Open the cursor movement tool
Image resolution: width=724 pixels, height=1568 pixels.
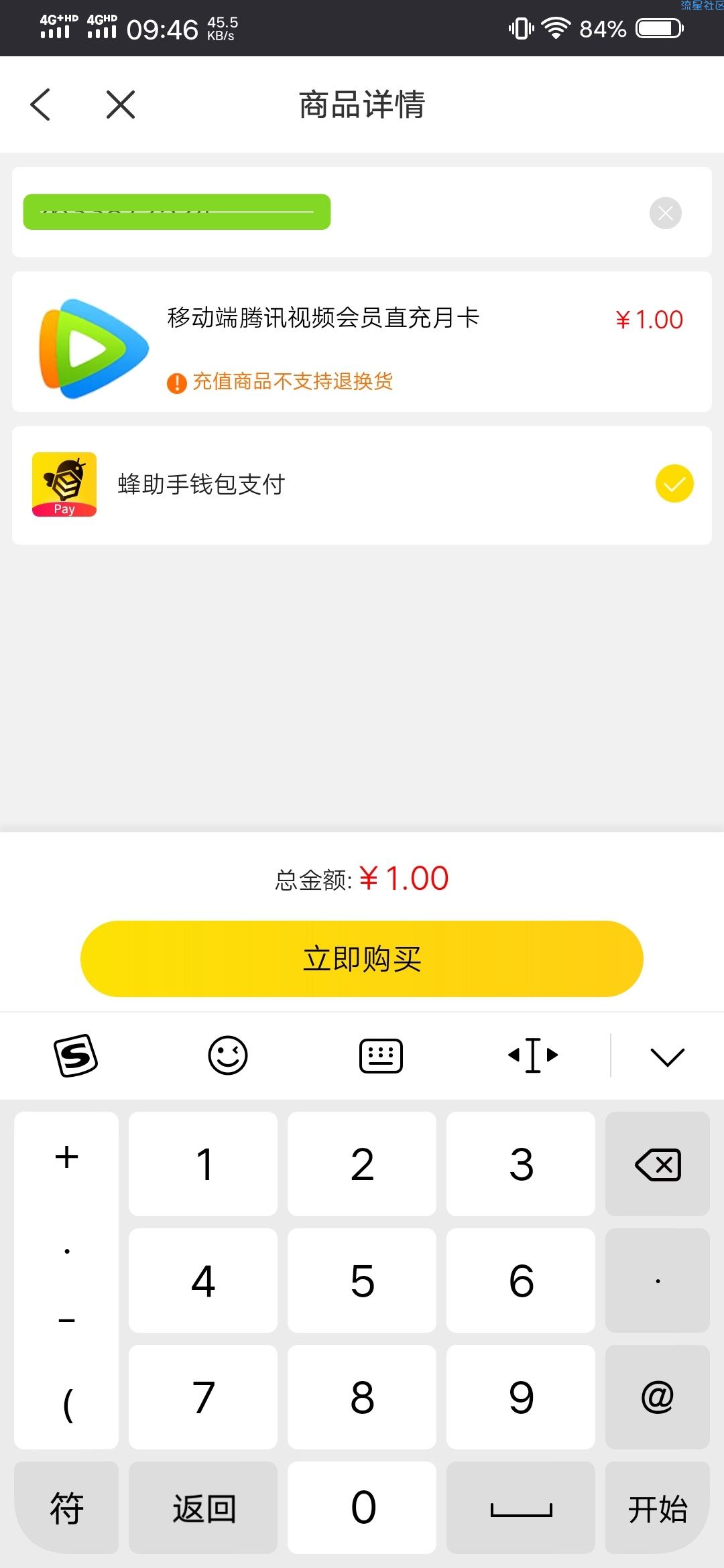[533, 1056]
